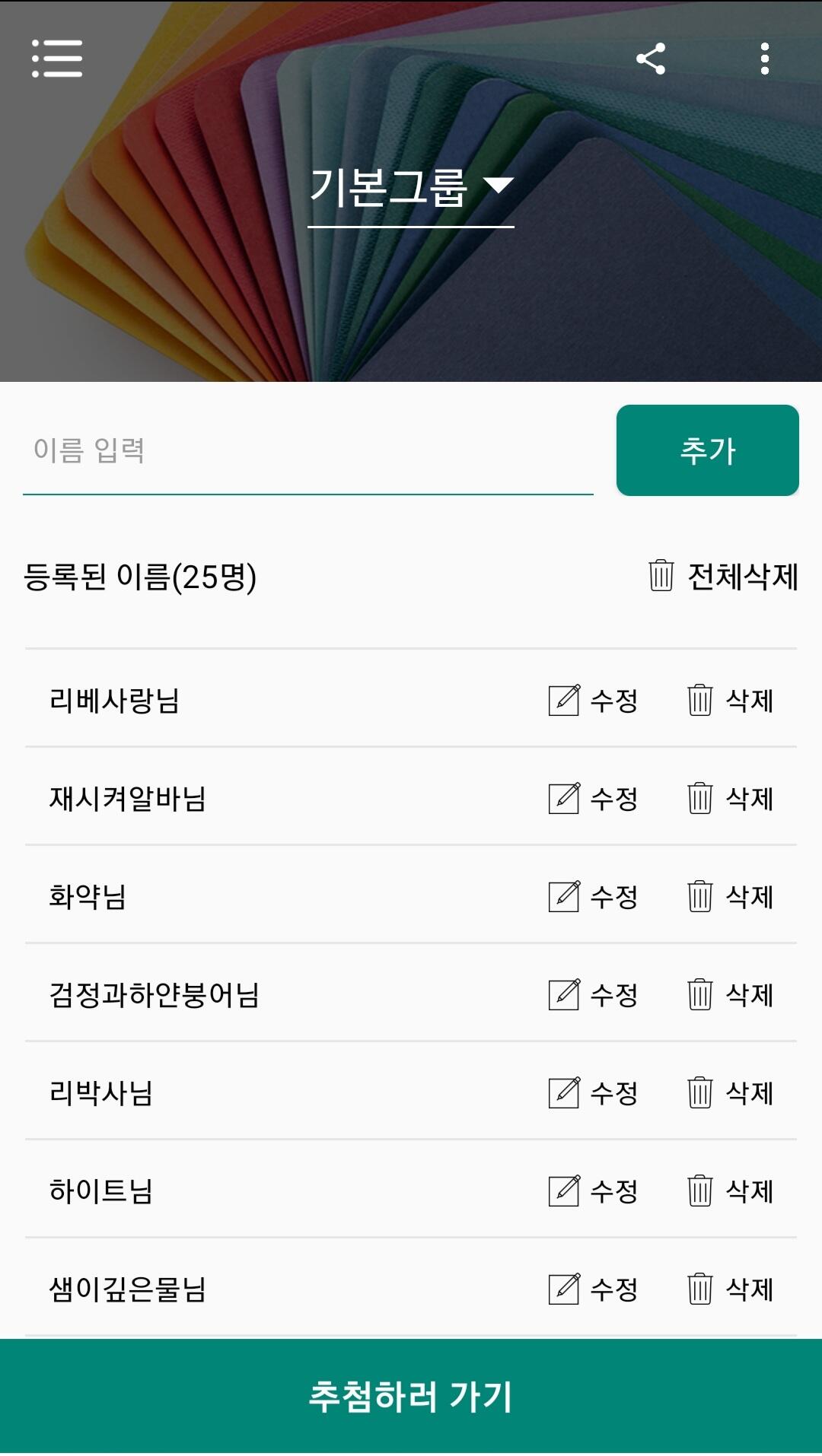Edit 재시켜알바님 with 수정
Image resolution: width=822 pixels, height=1456 pixels.
point(594,798)
